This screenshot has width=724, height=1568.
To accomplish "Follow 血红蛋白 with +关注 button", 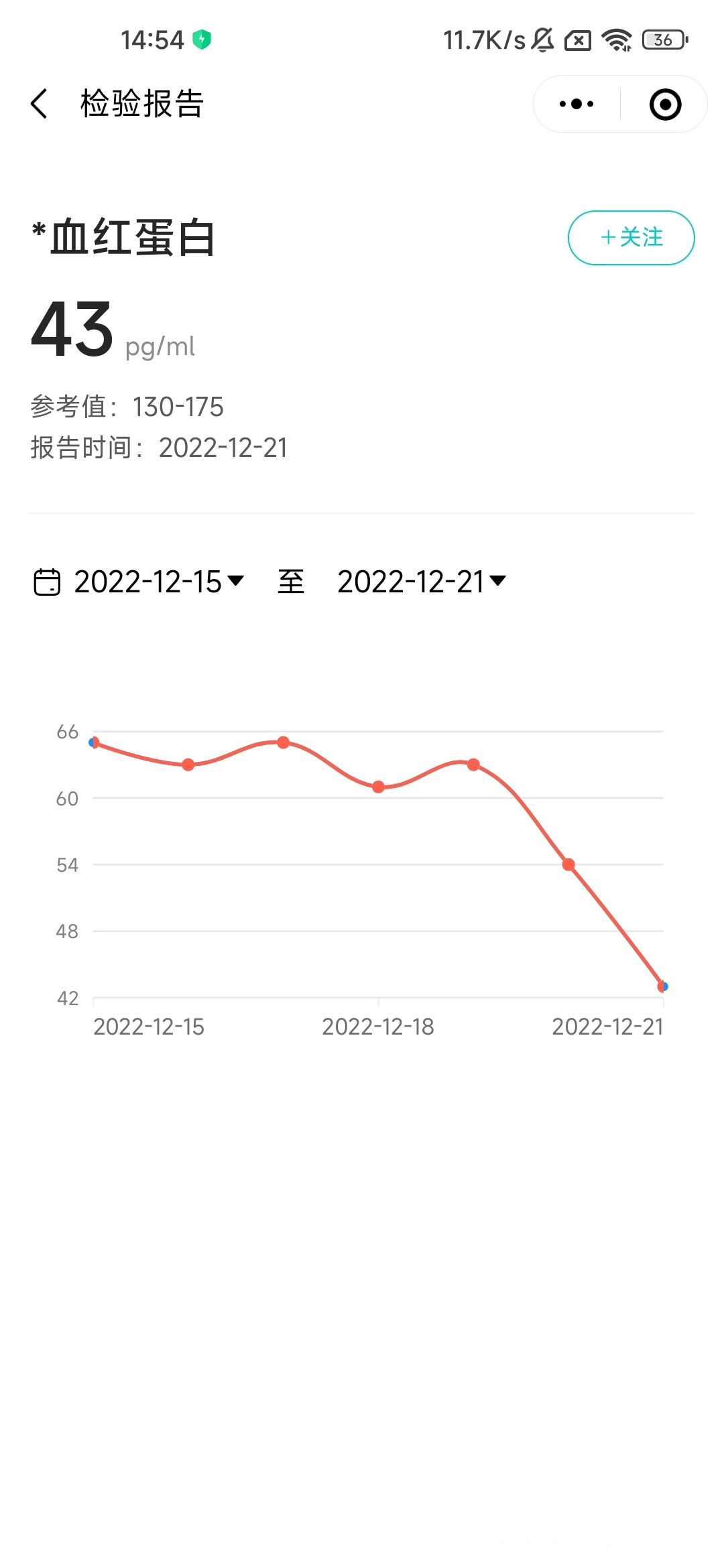I will click(x=631, y=237).
